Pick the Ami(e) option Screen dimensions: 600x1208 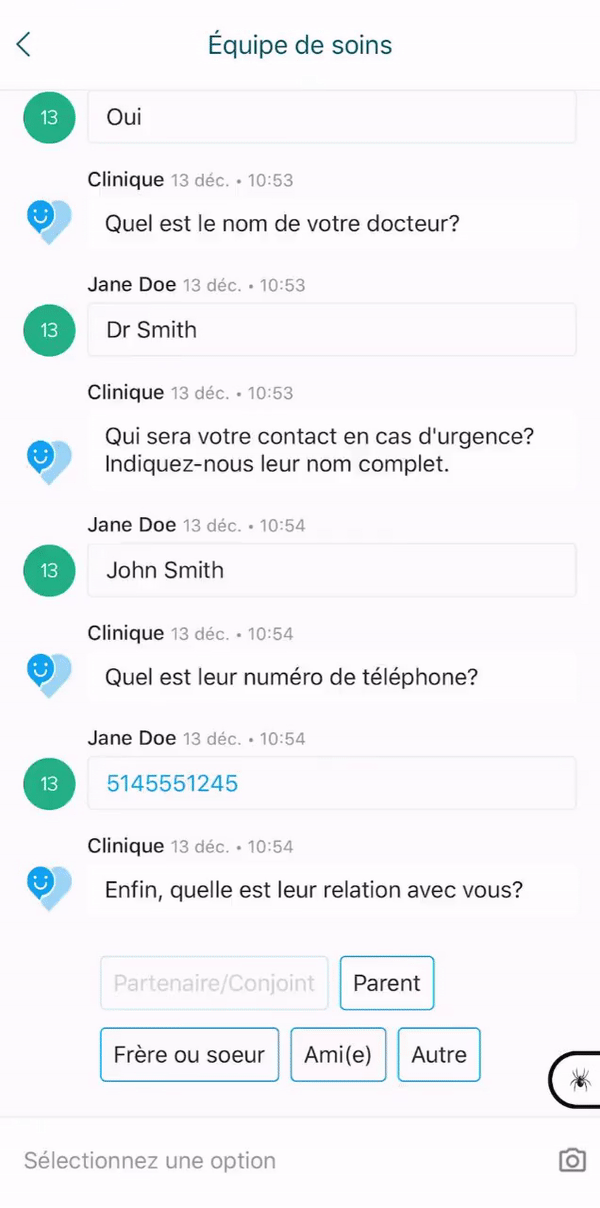tap(338, 1054)
